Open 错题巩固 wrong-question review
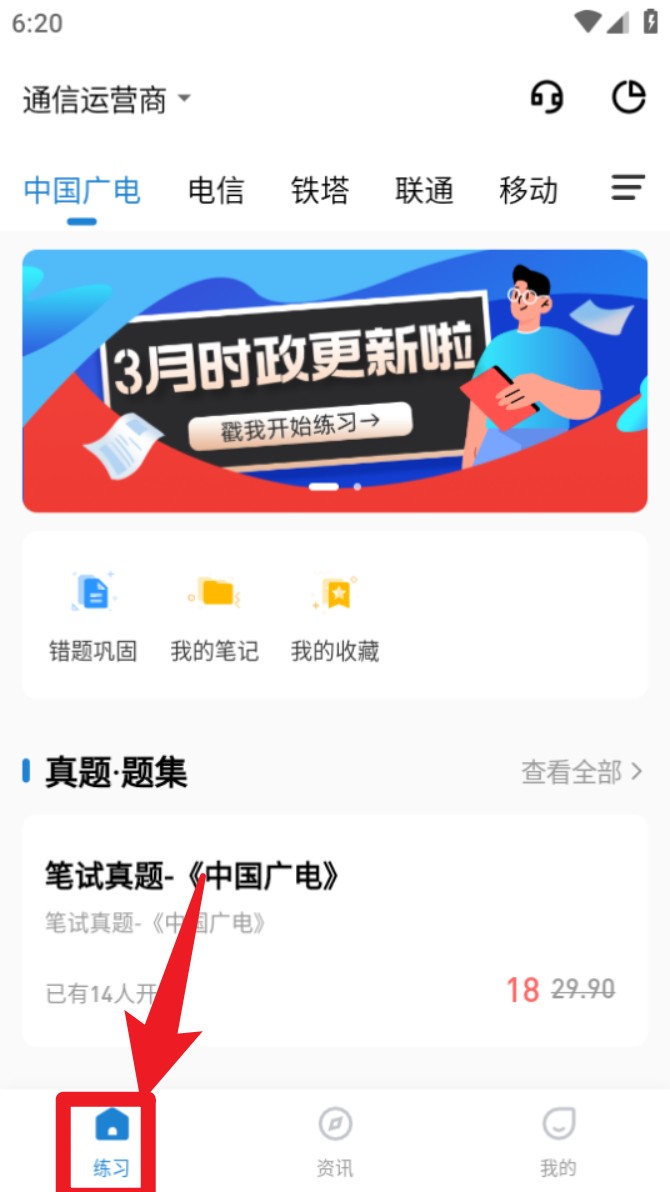This screenshot has width=670, height=1192. (93, 617)
